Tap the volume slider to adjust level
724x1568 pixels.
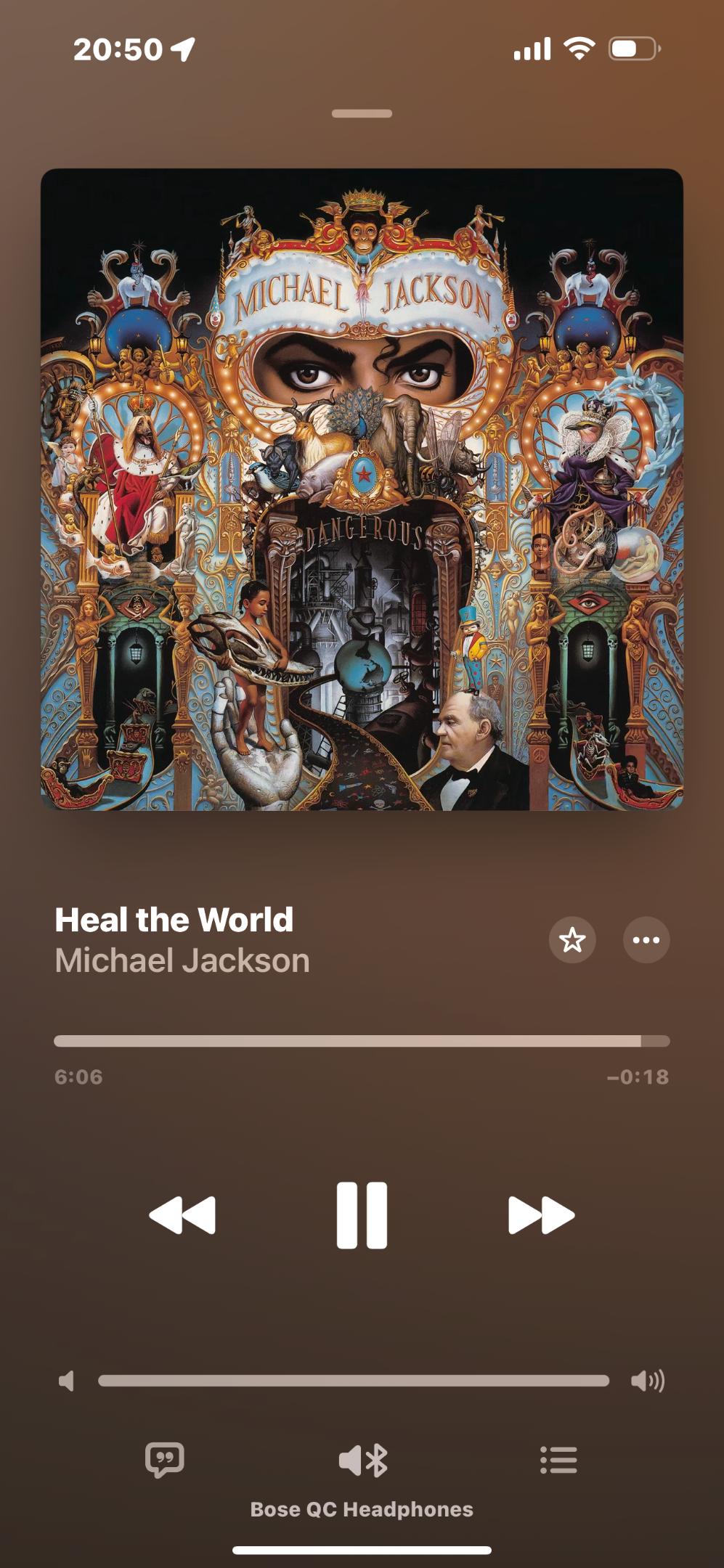click(354, 1381)
